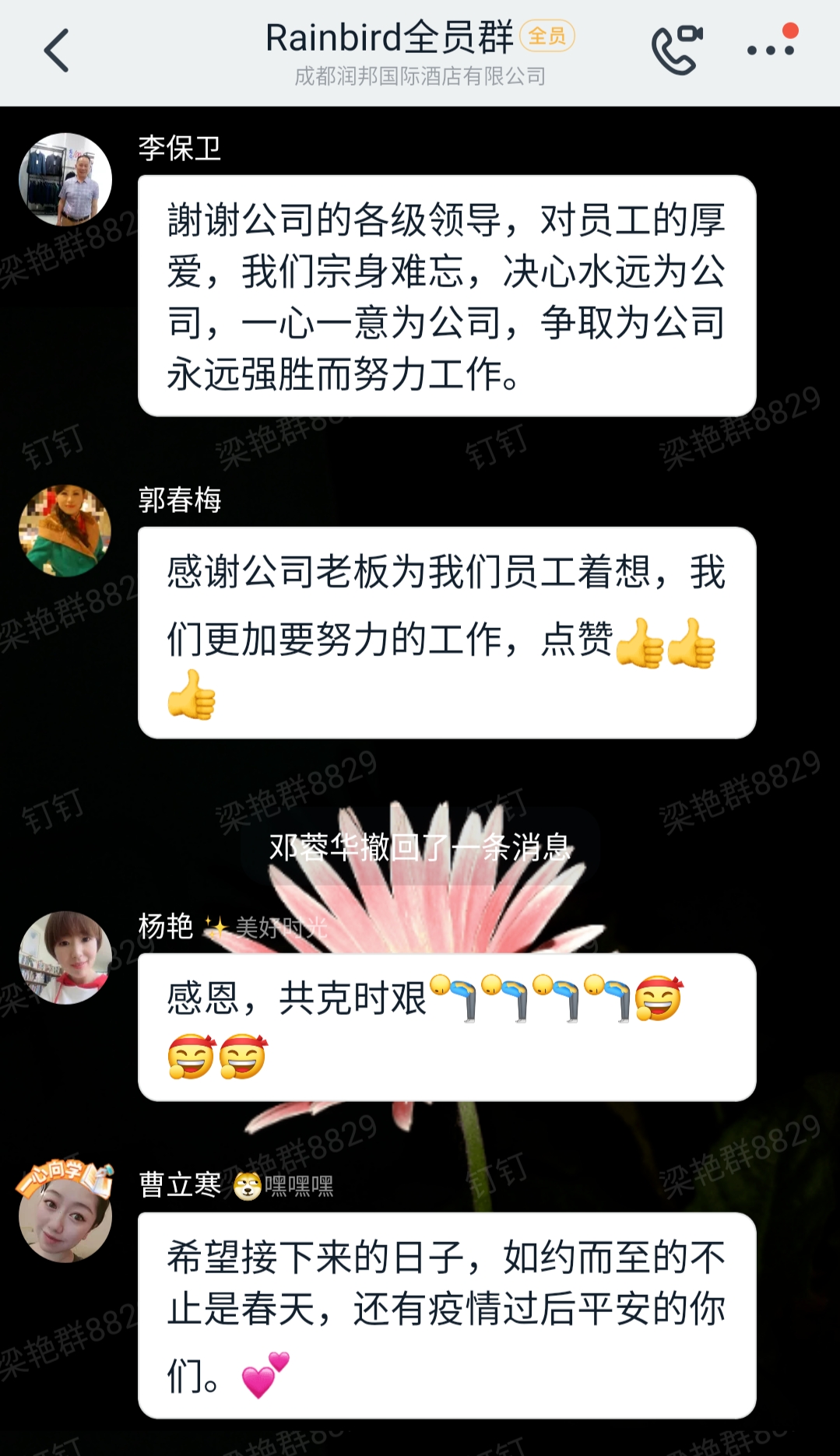Open 李保卫's profile avatar
The height and width of the screenshot is (1456, 840).
point(65,180)
